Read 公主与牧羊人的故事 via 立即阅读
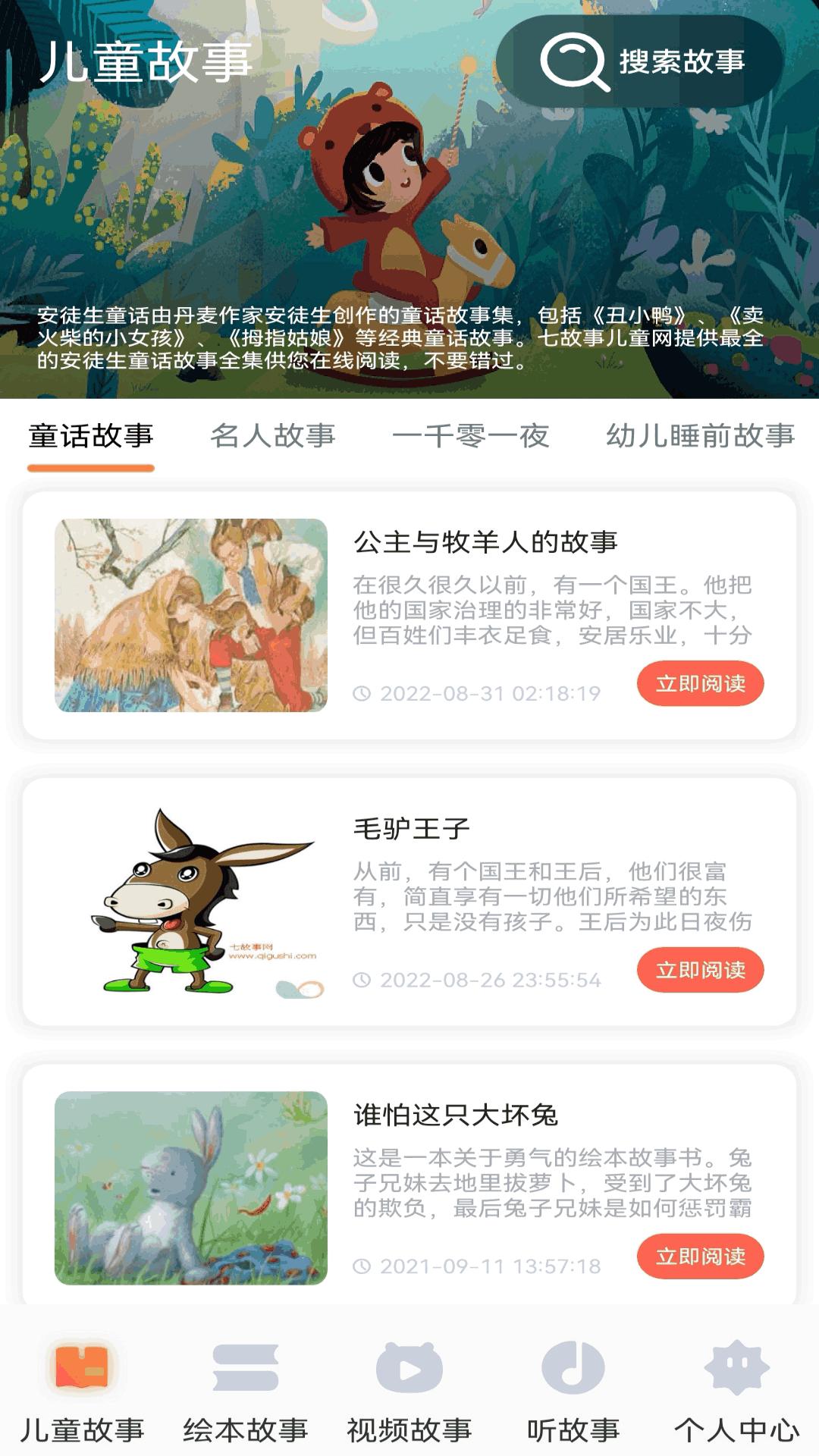 coord(701,685)
